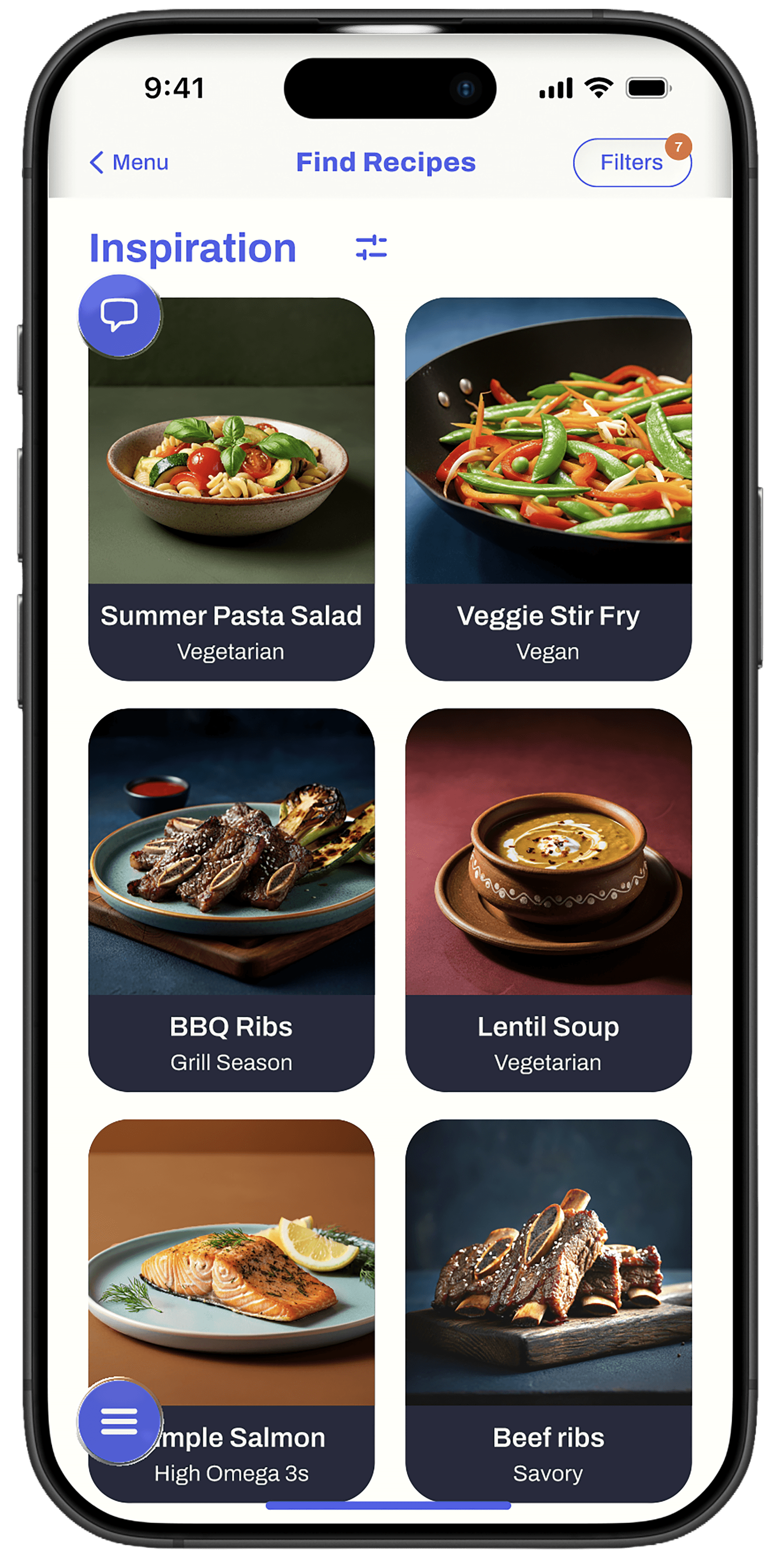777x1568 pixels.
Task: Tap the Inspiration section heading
Action: click(x=193, y=247)
